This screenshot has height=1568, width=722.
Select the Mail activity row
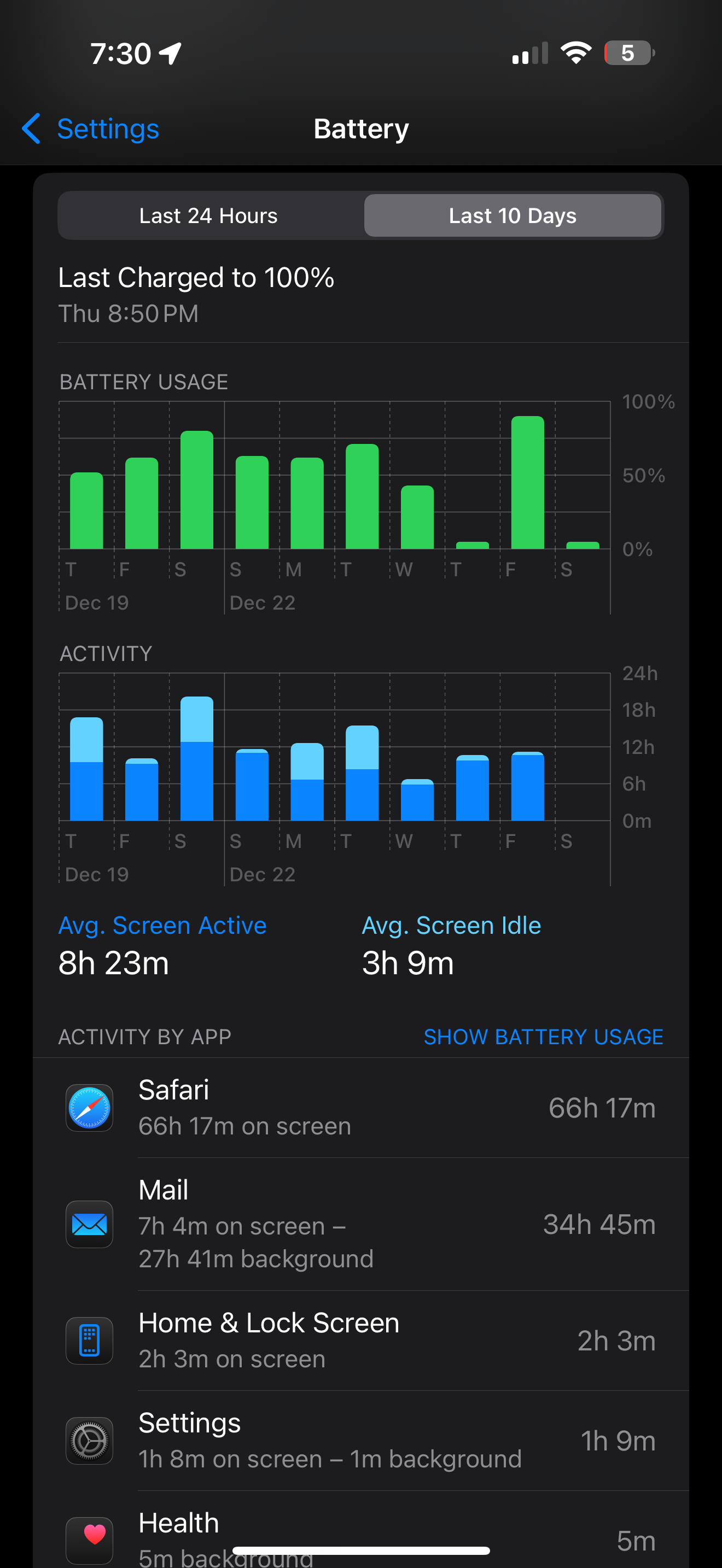pos(360,1224)
